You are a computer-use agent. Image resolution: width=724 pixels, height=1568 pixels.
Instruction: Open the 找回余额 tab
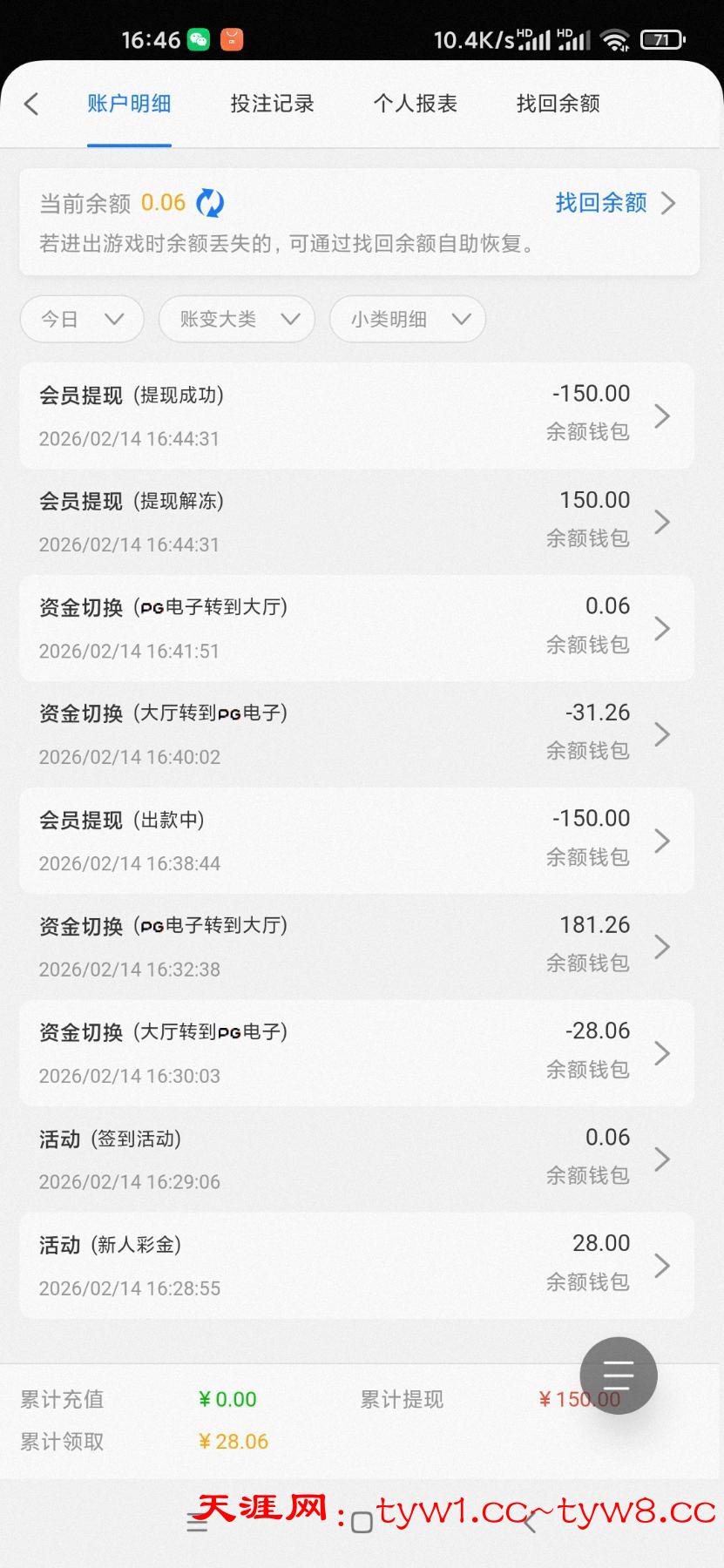click(x=558, y=104)
